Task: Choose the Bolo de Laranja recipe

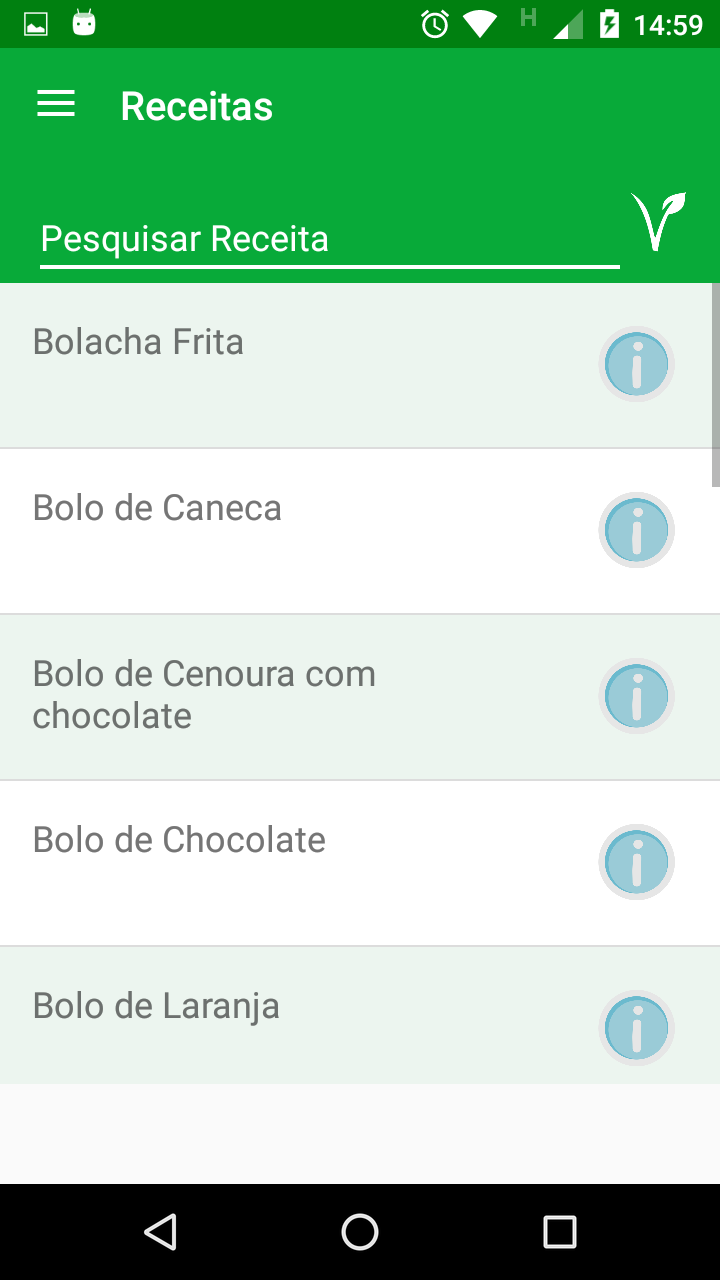Action: click(x=156, y=1006)
